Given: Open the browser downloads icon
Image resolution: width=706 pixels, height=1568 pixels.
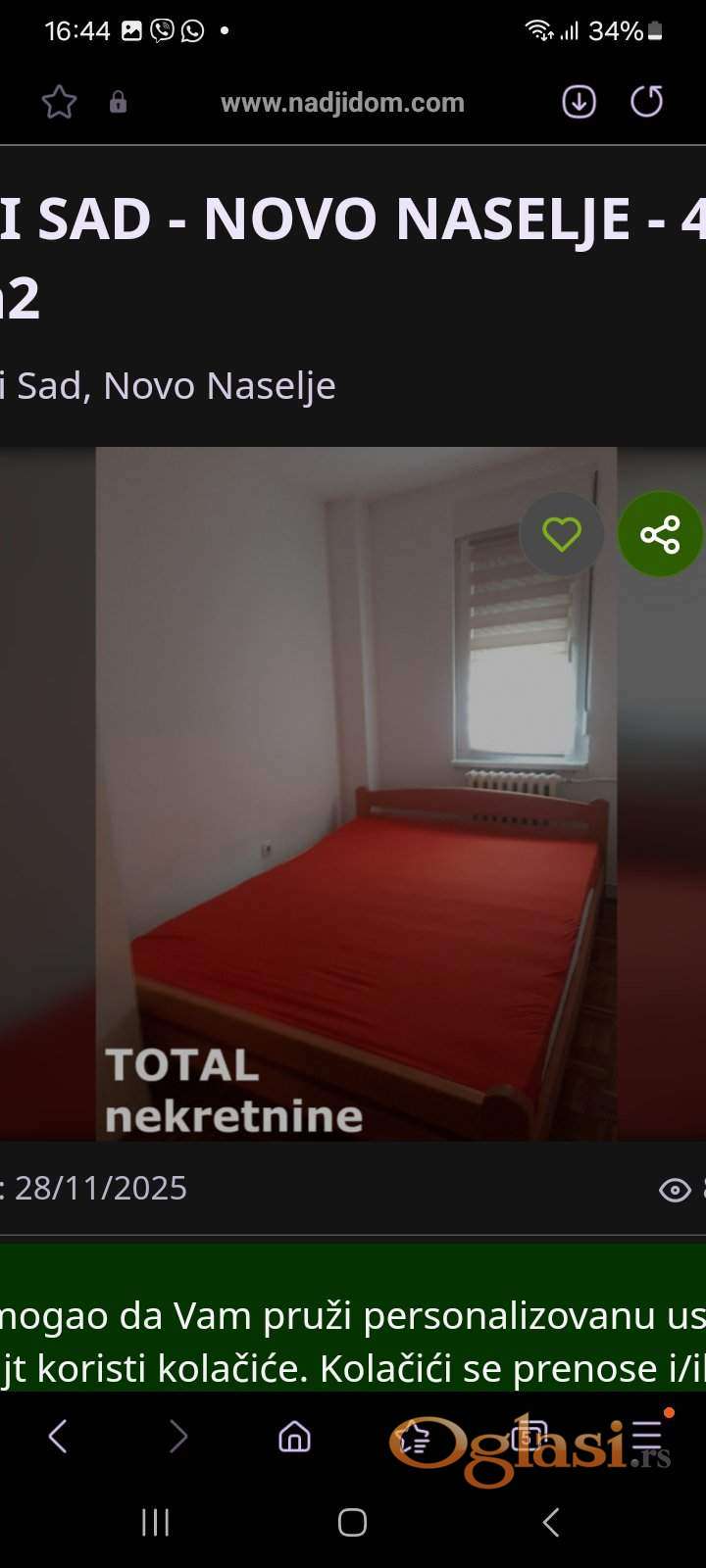Looking at the screenshot, I should click(579, 102).
